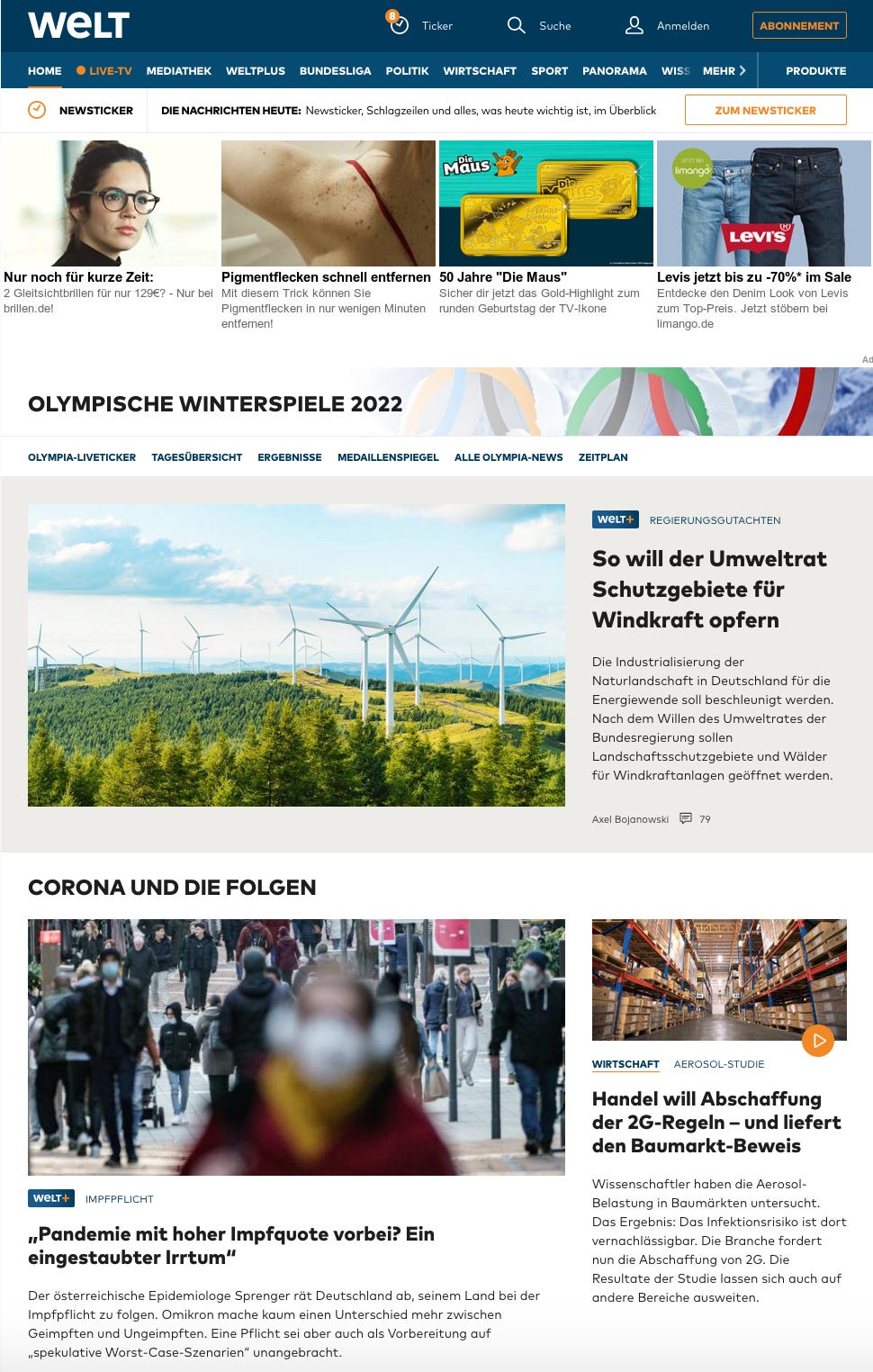Tap Anmelden to log in
The height and width of the screenshot is (1372, 873).
click(667, 25)
